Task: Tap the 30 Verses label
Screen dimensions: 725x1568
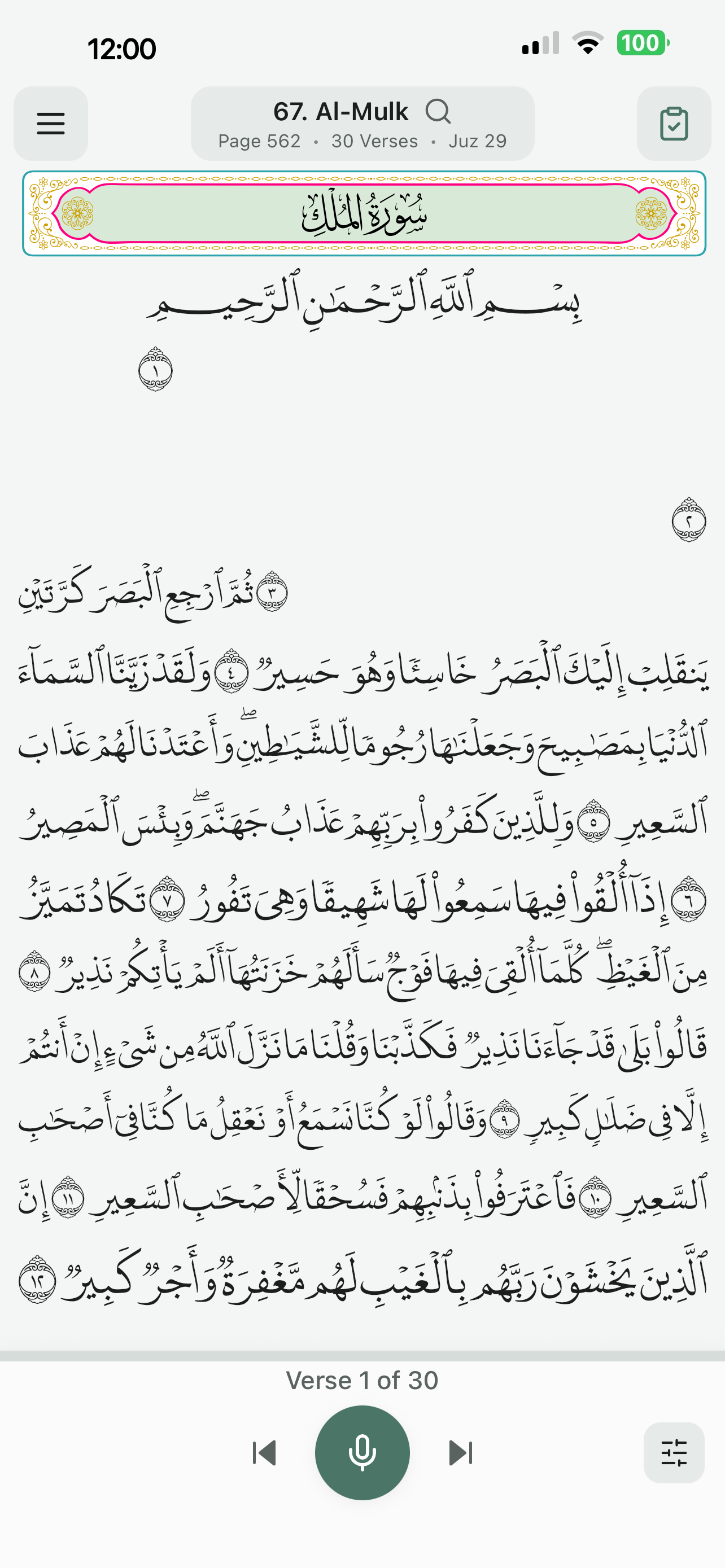Action: pos(374,141)
